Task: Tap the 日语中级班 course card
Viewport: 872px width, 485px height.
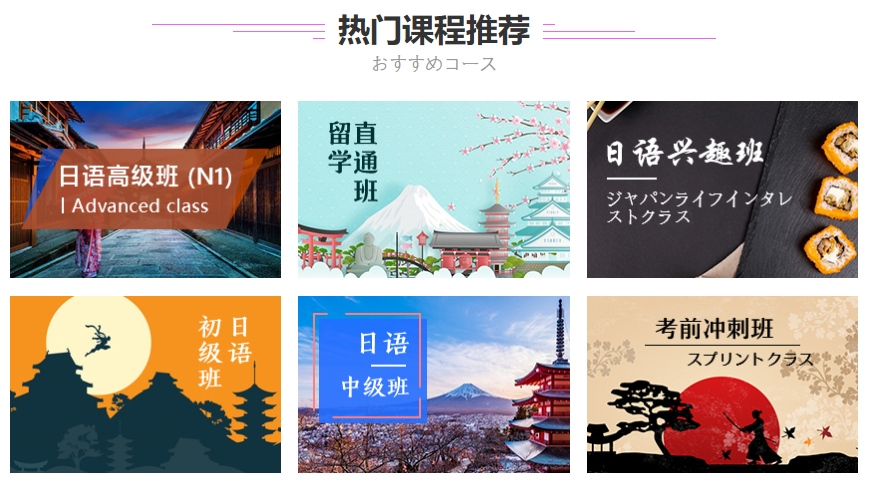Action: (434, 384)
